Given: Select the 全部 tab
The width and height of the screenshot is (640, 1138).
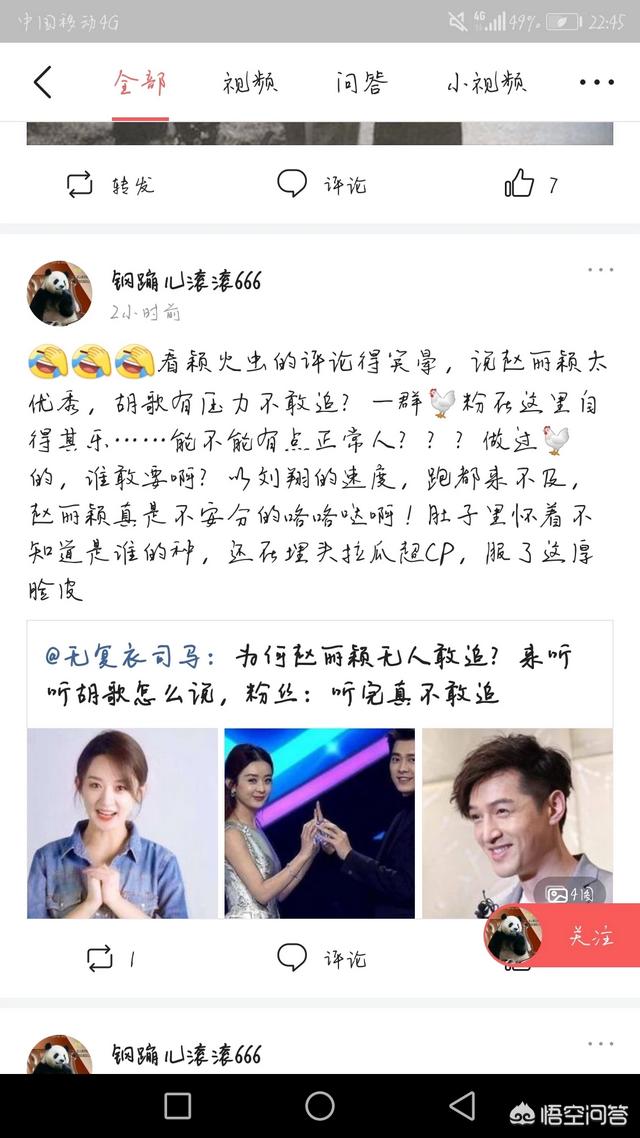Looking at the screenshot, I should click(139, 82).
